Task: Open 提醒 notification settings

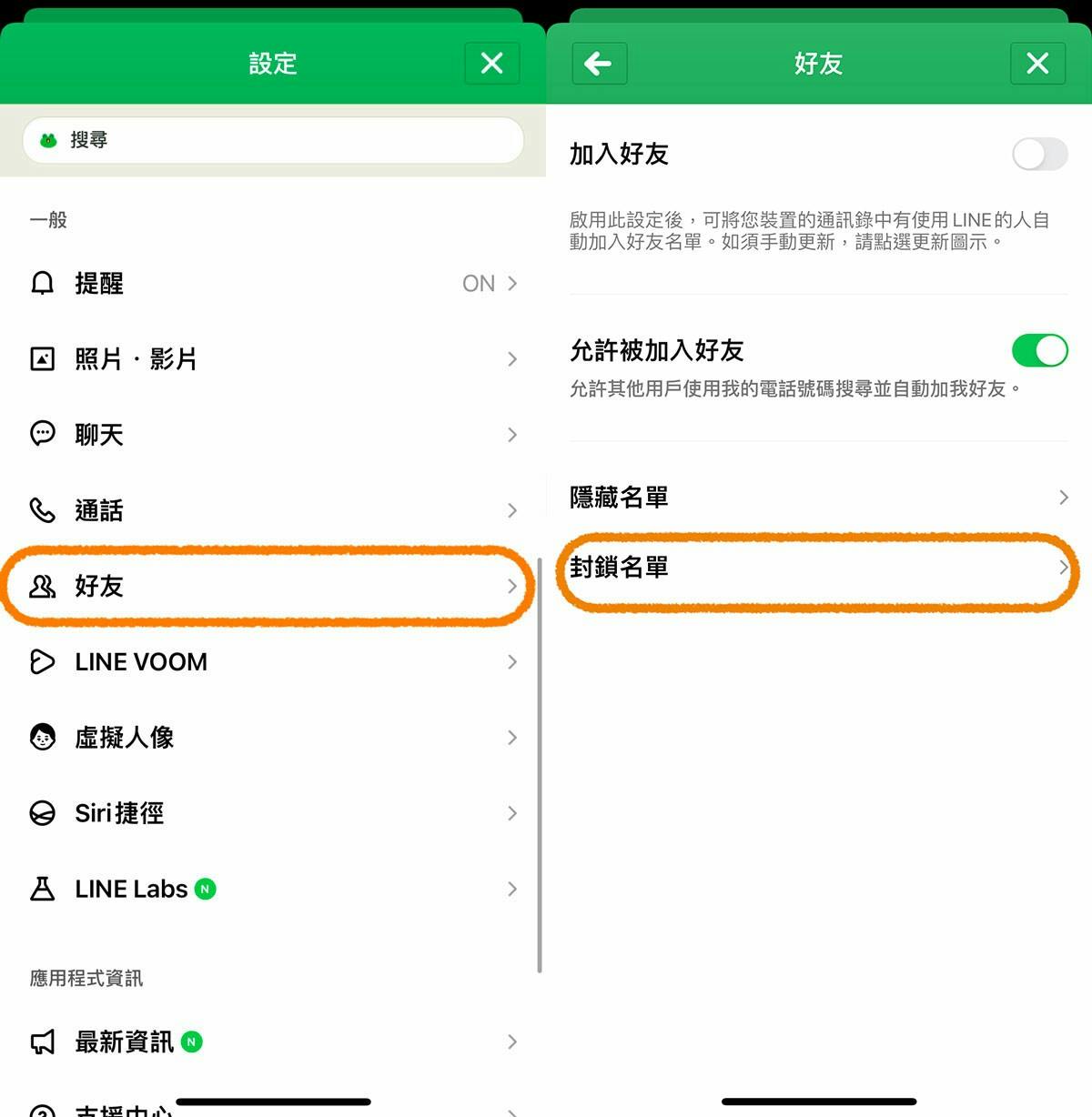Action: click(273, 284)
